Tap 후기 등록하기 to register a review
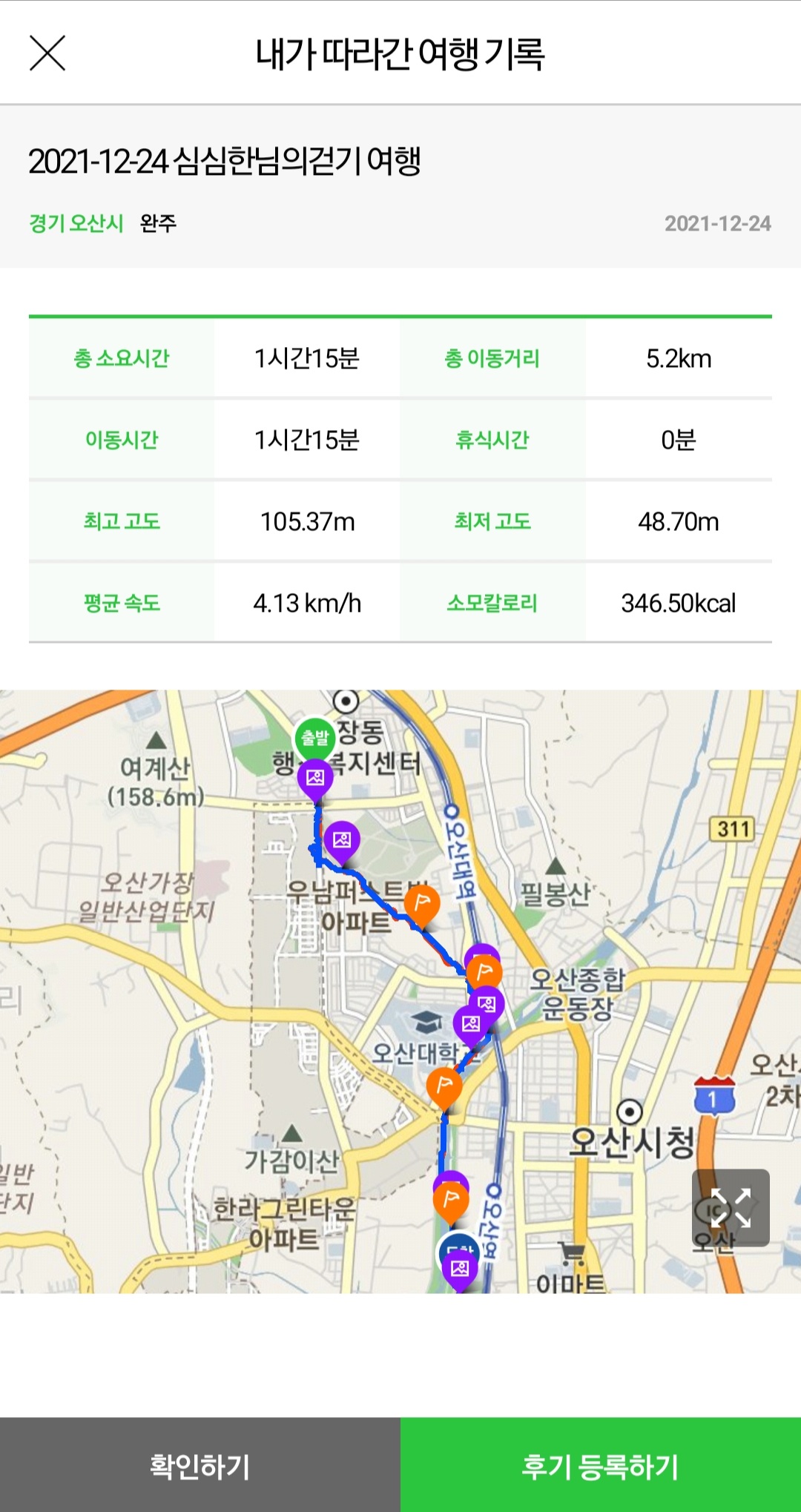 coord(601,1465)
